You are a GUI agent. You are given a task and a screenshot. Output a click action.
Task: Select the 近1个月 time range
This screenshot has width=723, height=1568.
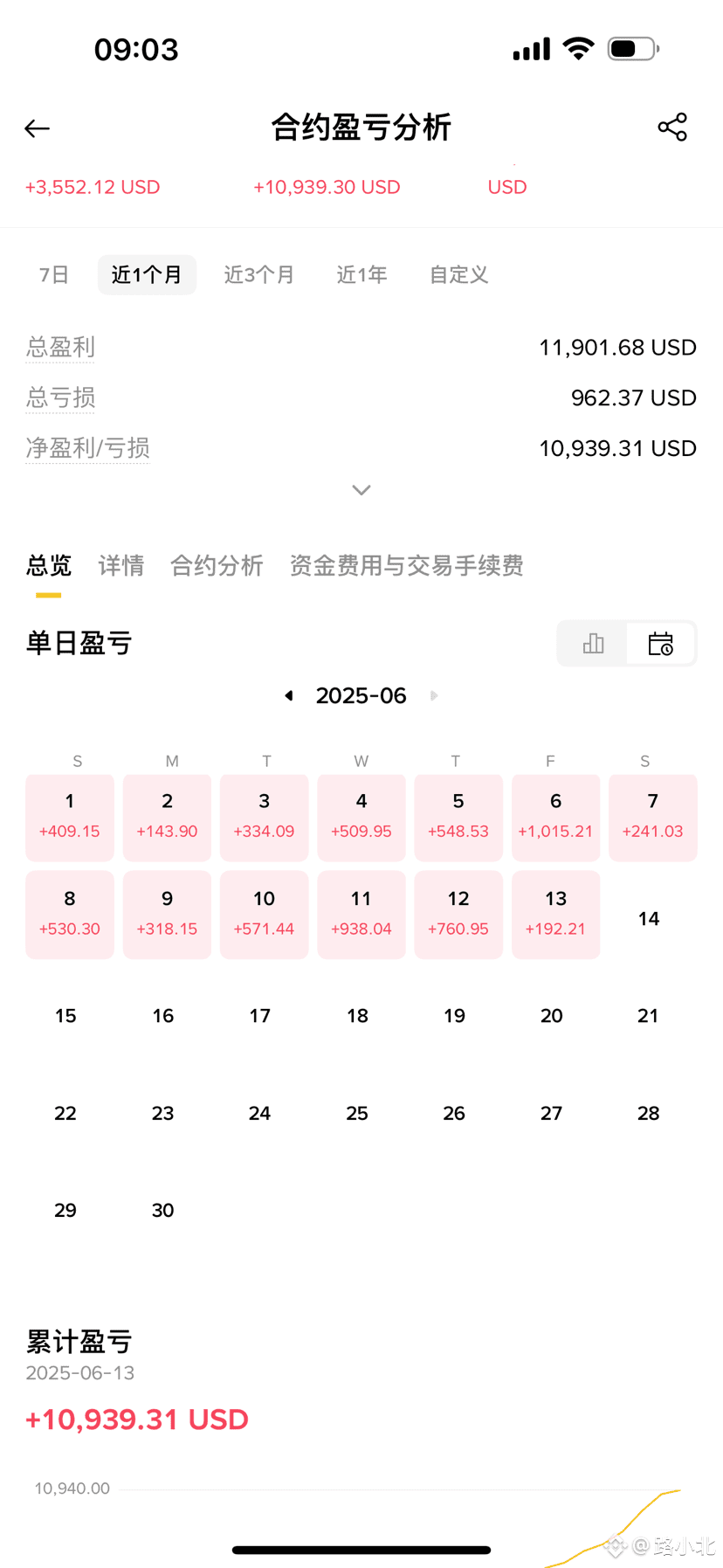(x=147, y=275)
